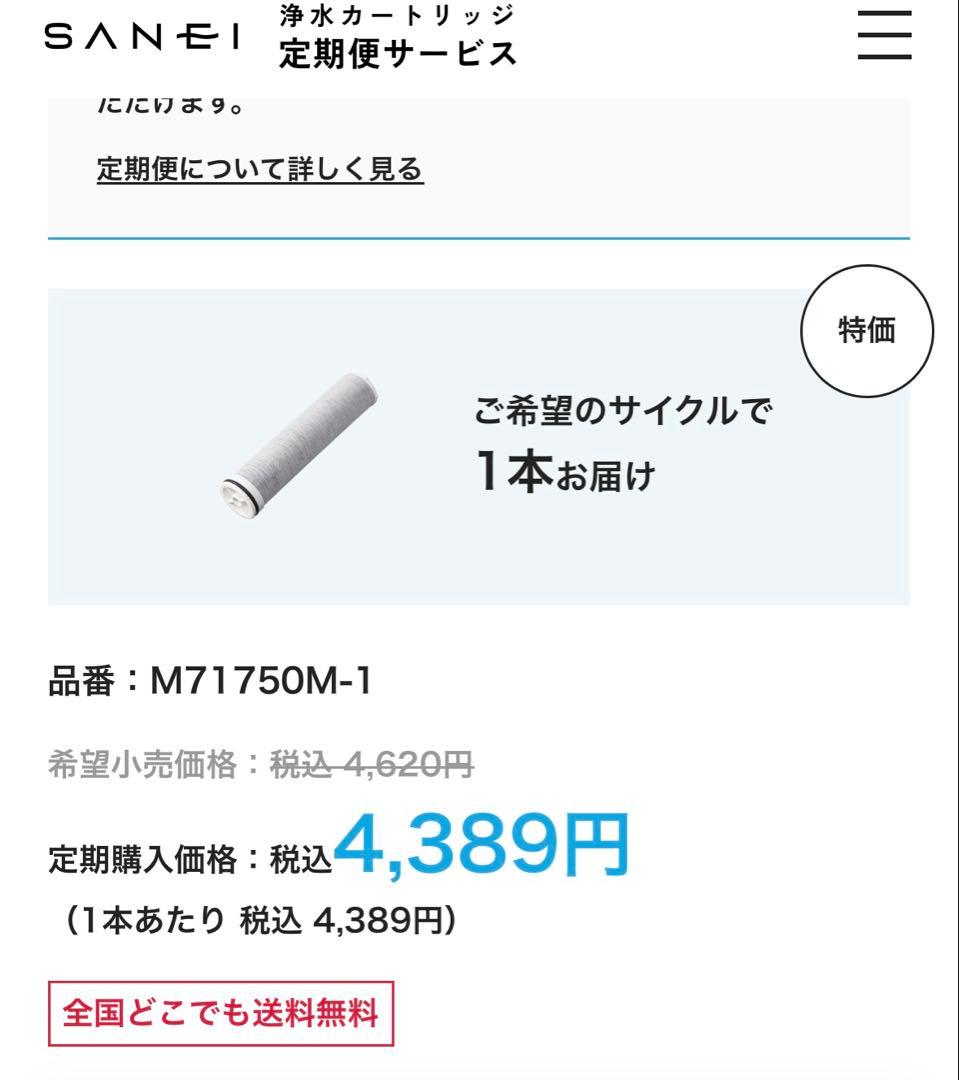
Task: Open the 定期便について詳しく見る link
Action: 261,168
